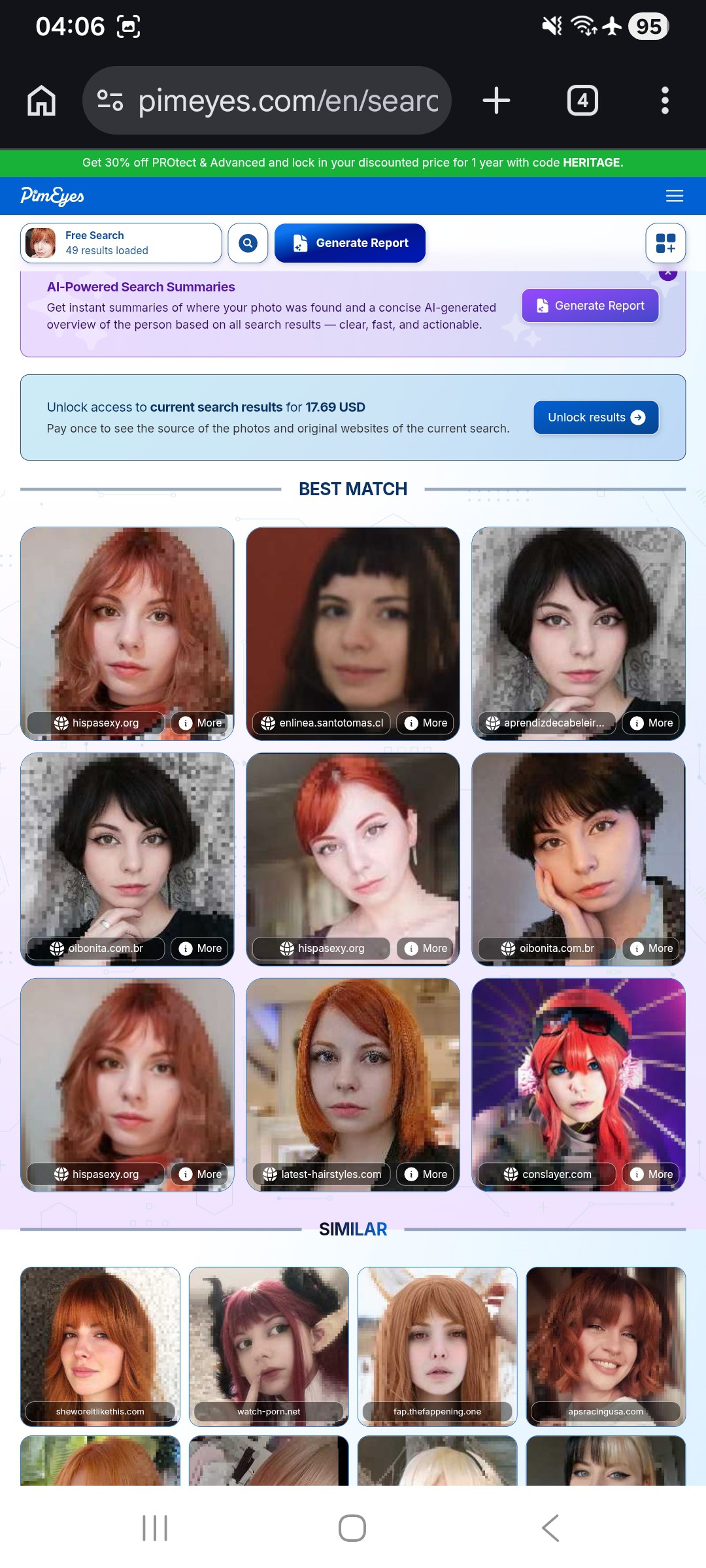
Task: Tap the blue Generate Report button
Action: point(350,243)
